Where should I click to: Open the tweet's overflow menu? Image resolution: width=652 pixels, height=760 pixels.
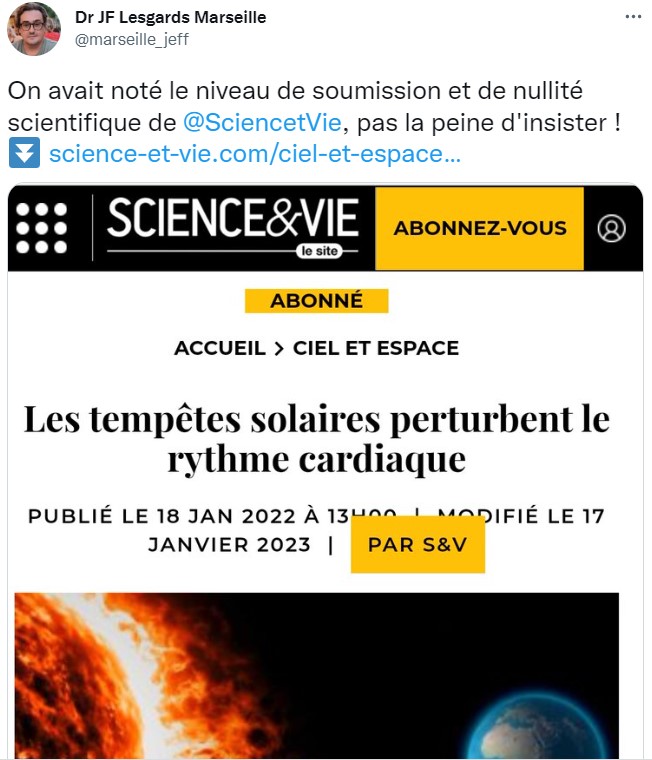633,17
